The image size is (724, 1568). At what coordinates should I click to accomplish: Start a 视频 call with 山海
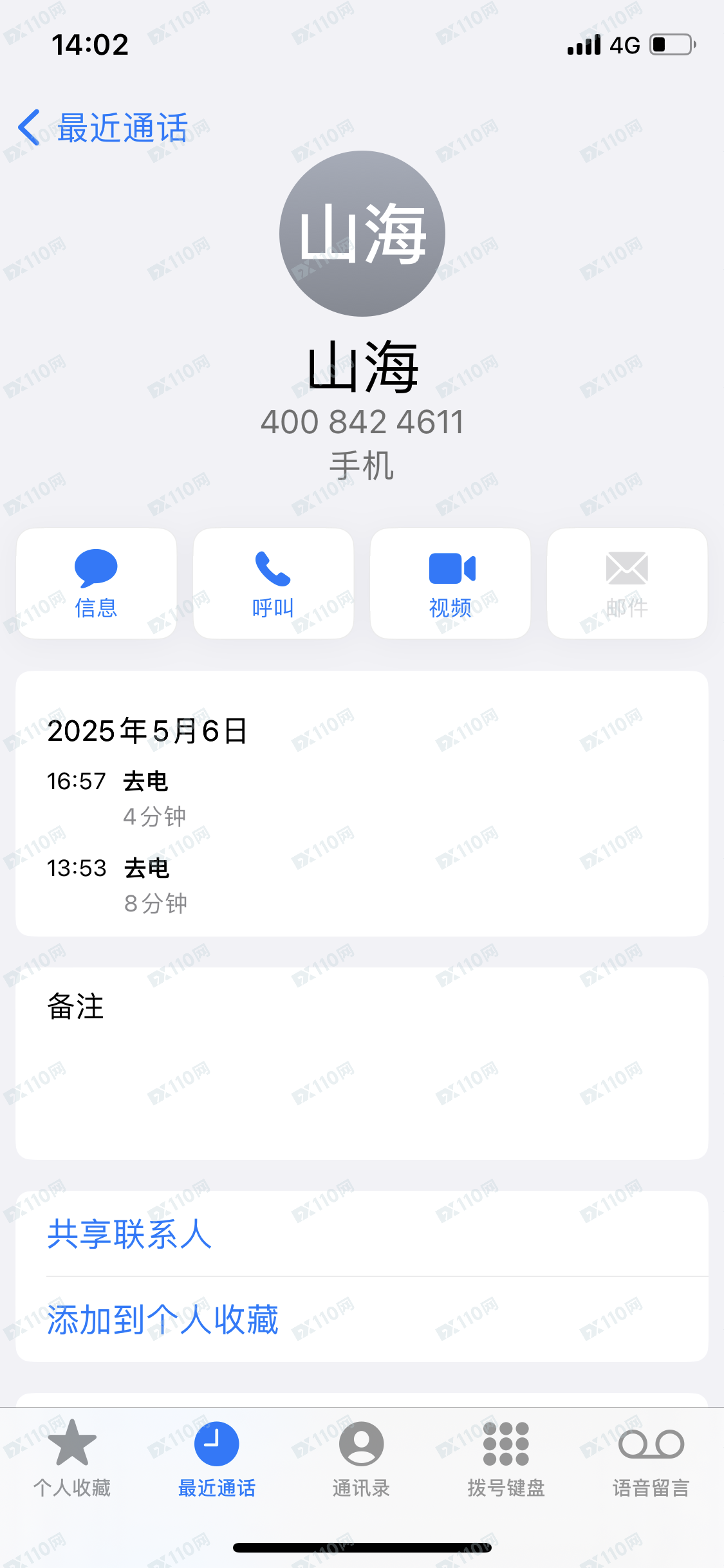450,583
